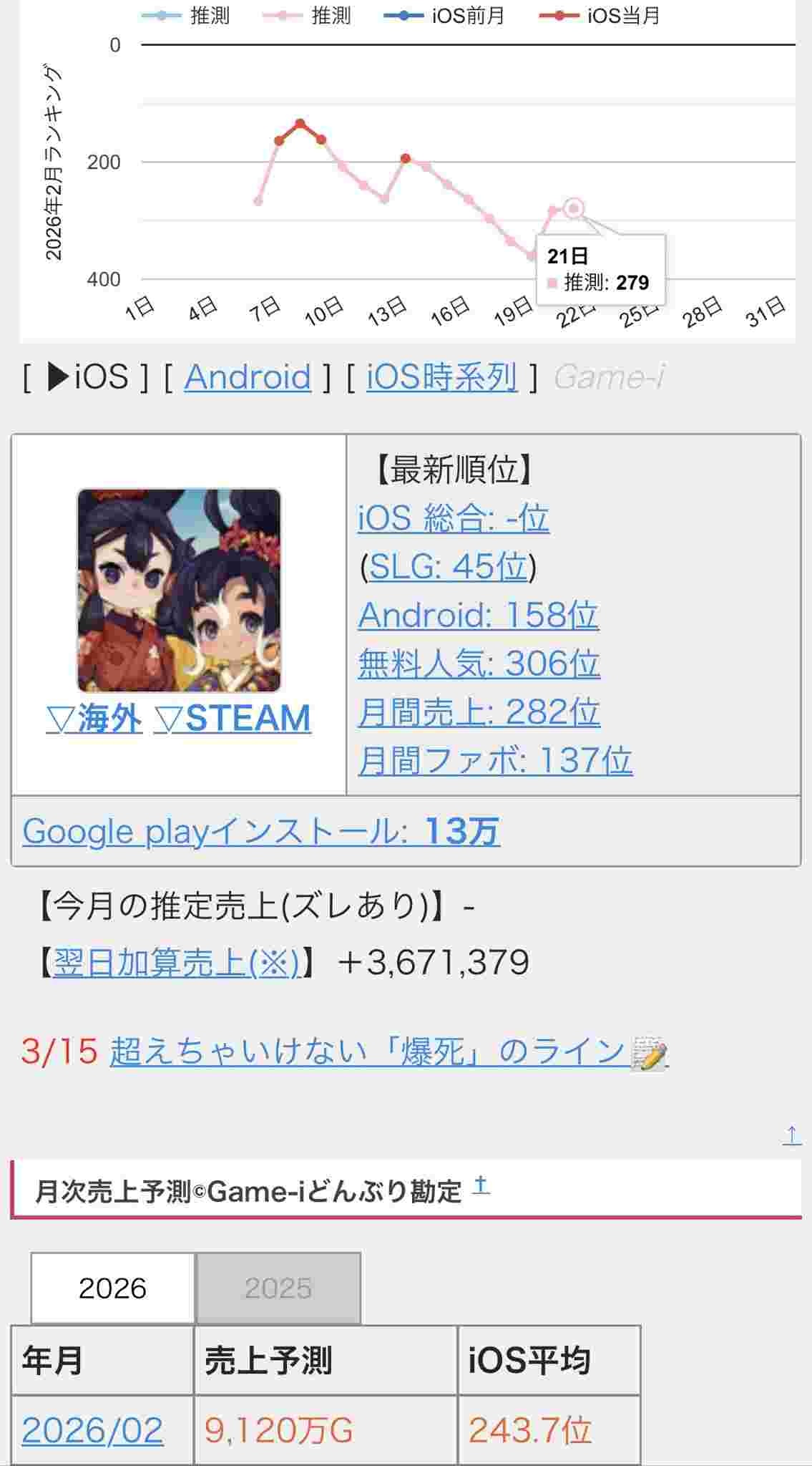Open Android: 158位 ranking link
Screen dimensions: 812x1466
tap(478, 615)
